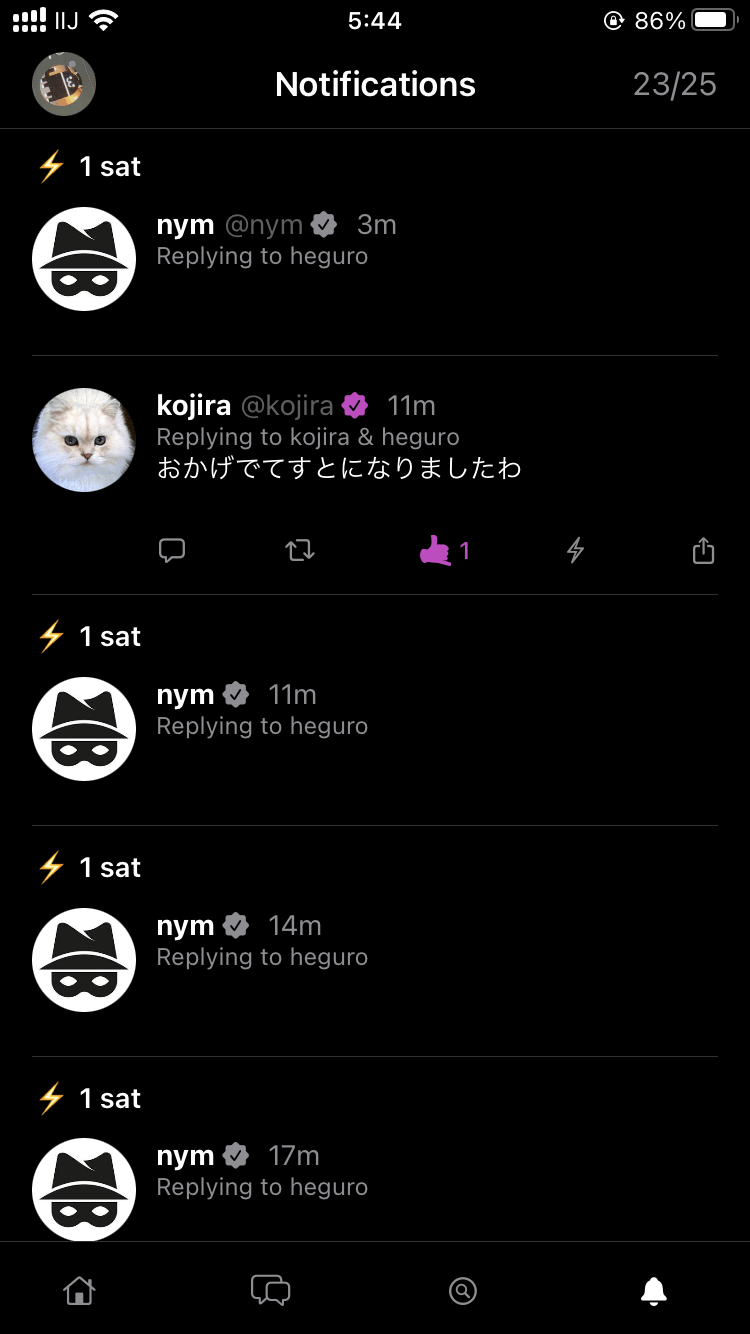Switch to the search tab
750x1334 pixels.
(x=462, y=1291)
